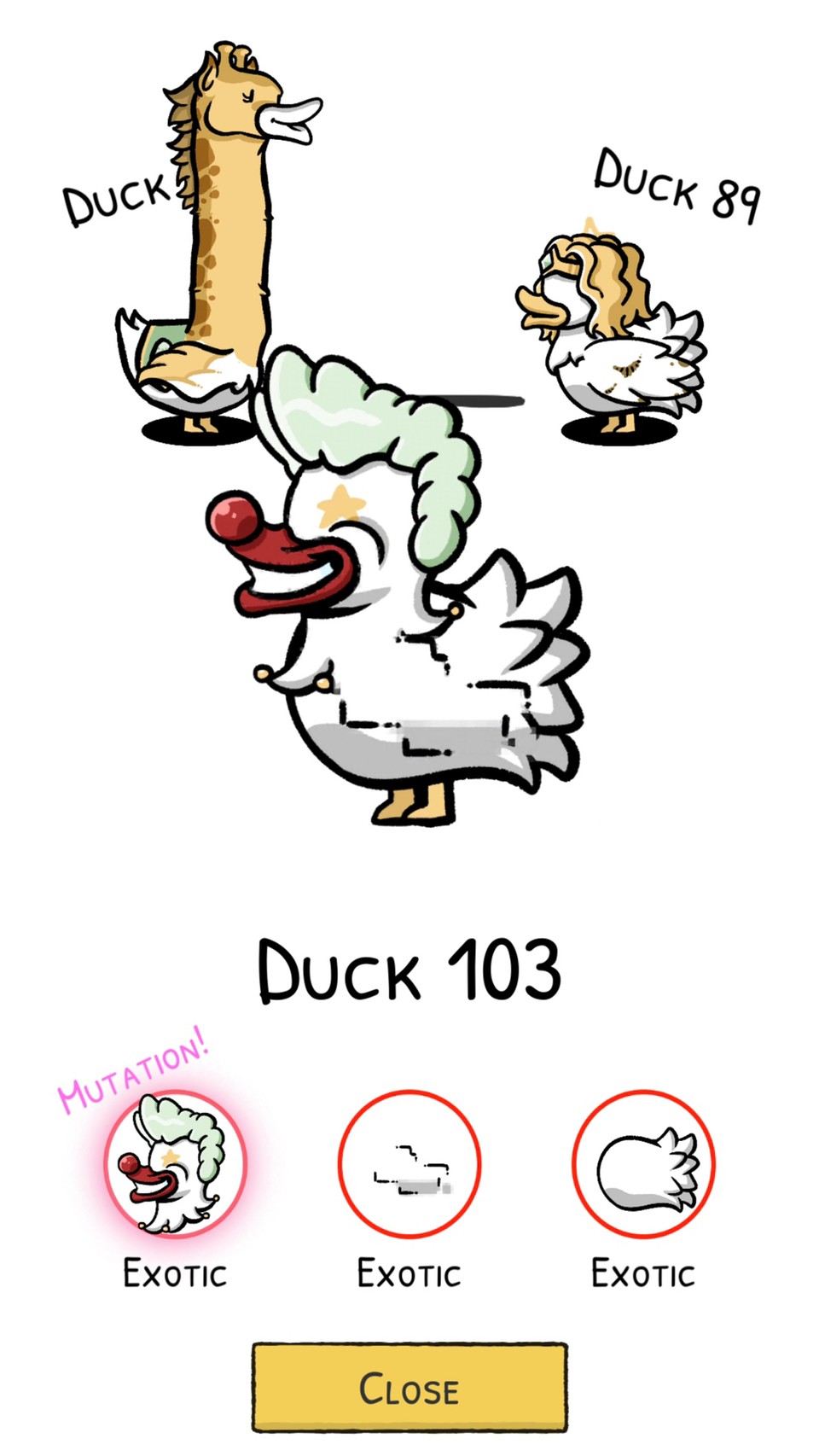The width and height of the screenshot is (819, 1456).
Task: Select the glitchy body Exotic trait circle
Action: (x=409, y=1164)
